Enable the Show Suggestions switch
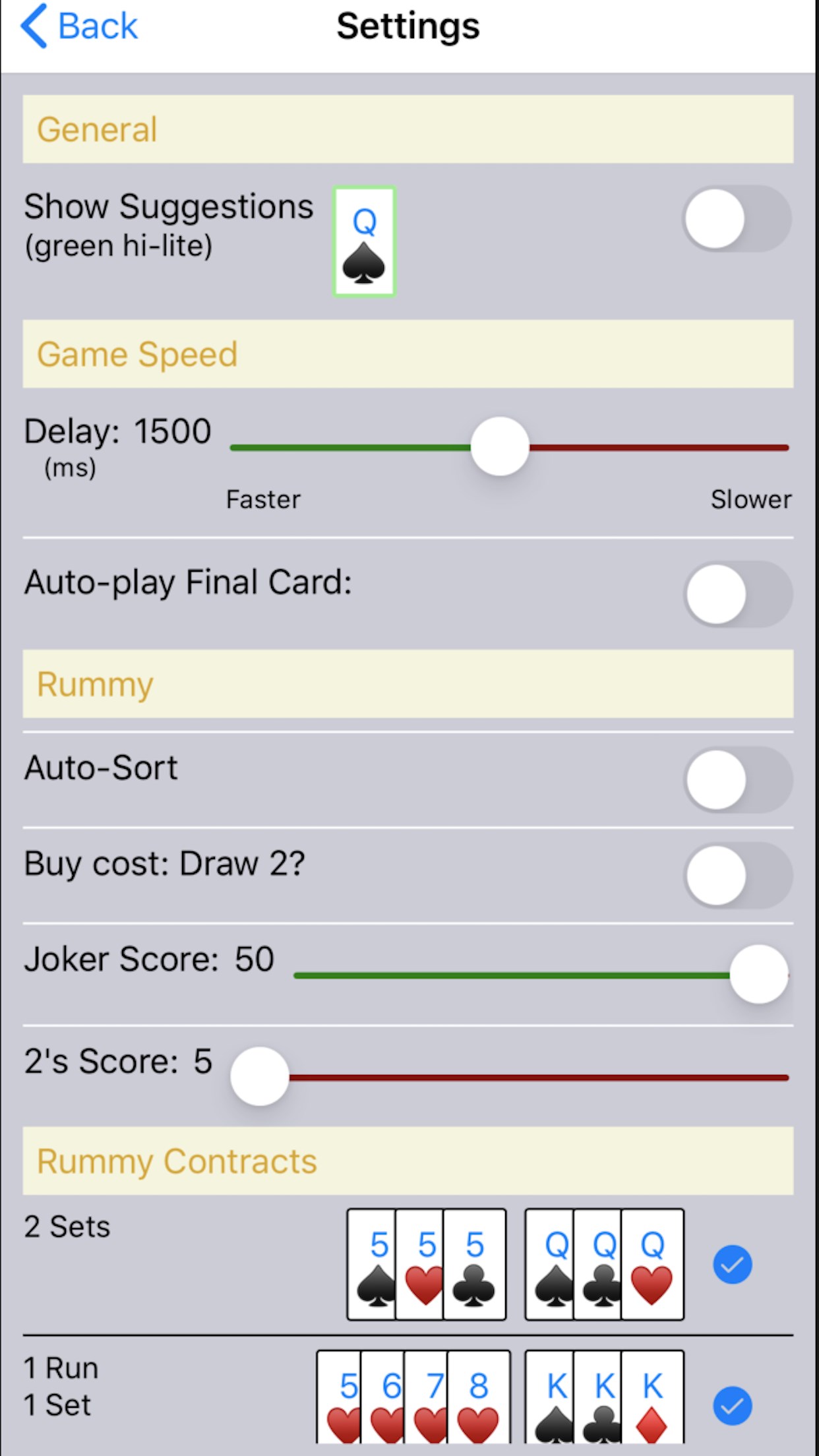 [x=736, y=219]
